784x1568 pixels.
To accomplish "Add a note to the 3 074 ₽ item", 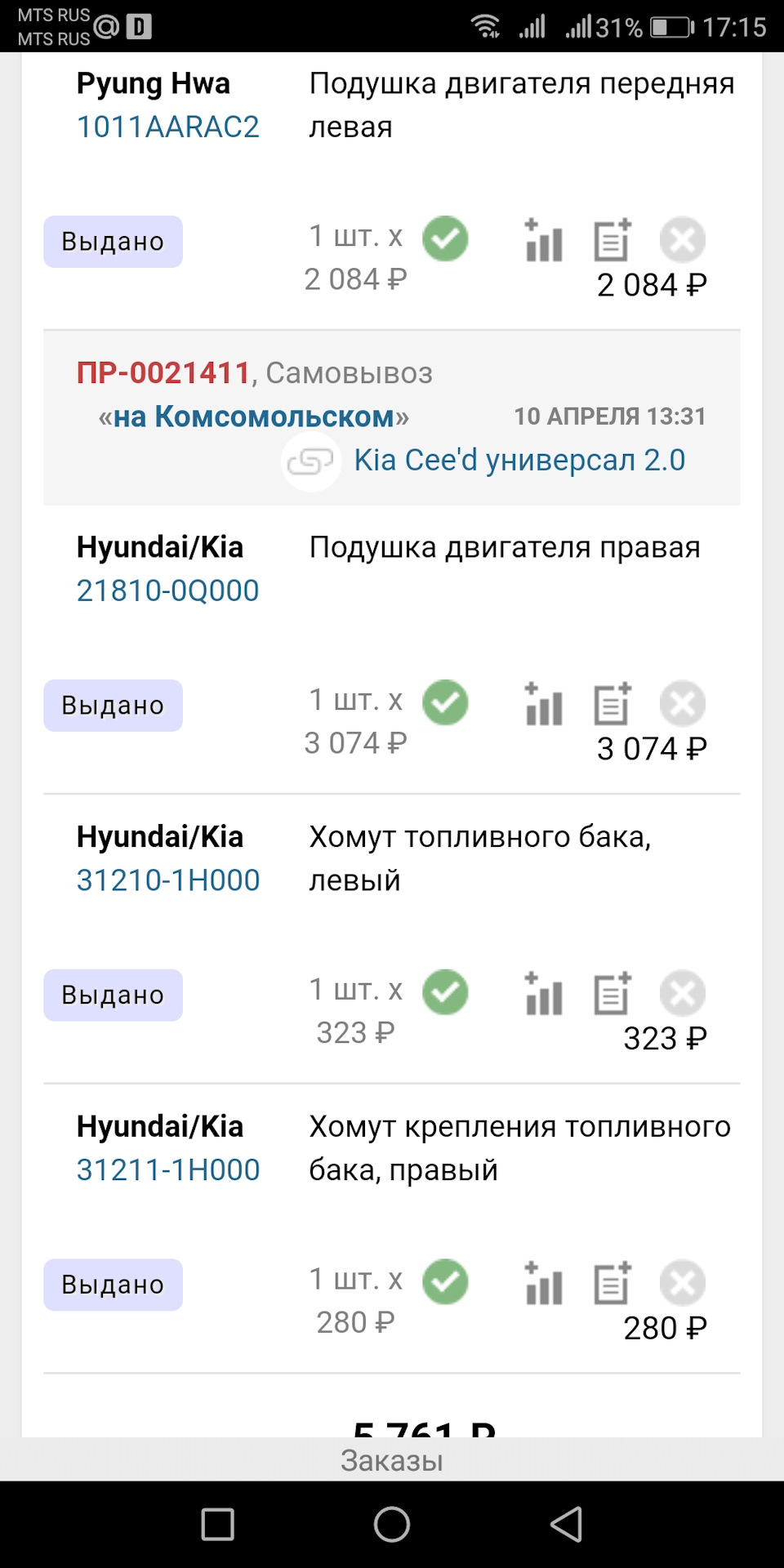I will pos(612,704).
